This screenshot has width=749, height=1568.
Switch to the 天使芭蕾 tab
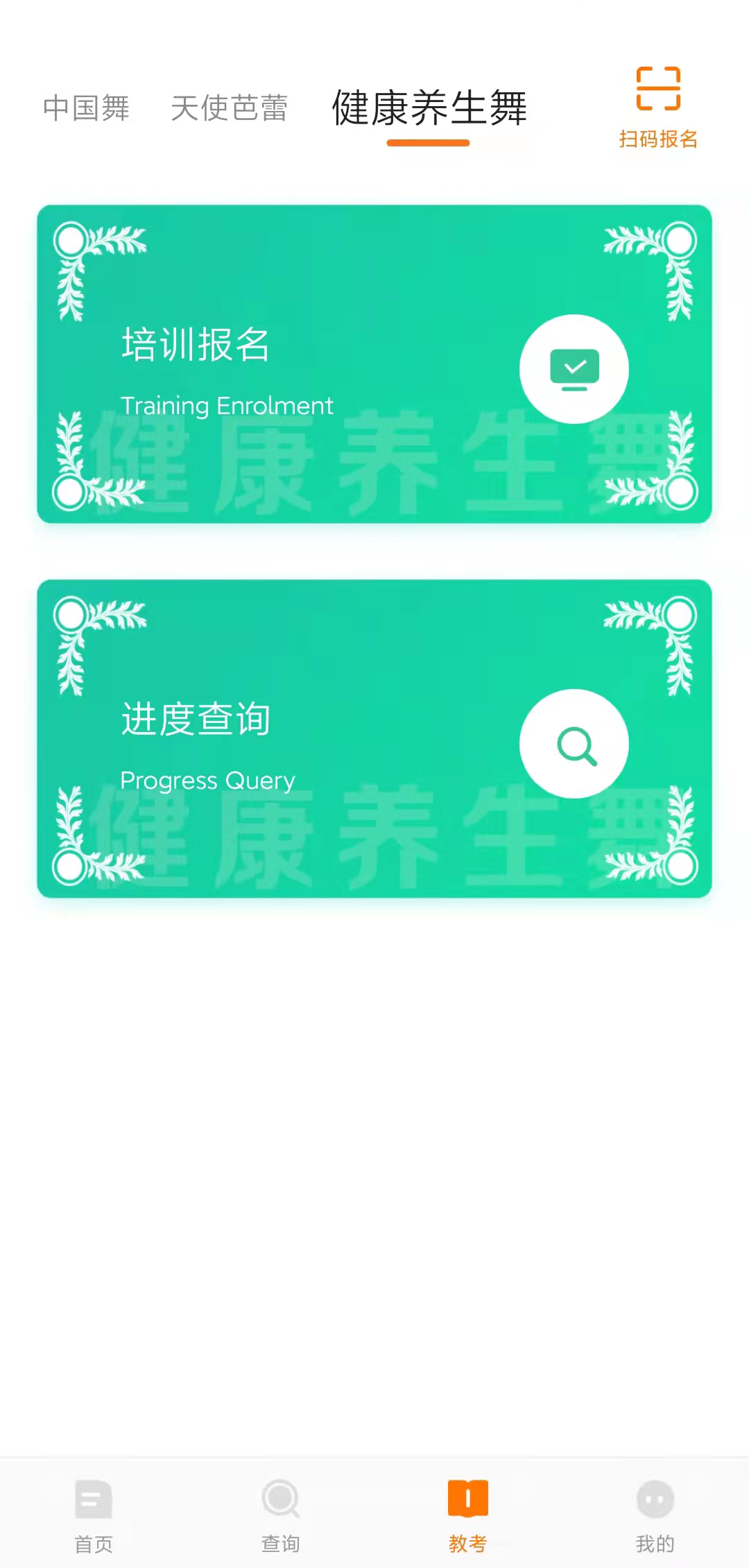point(229,108)
